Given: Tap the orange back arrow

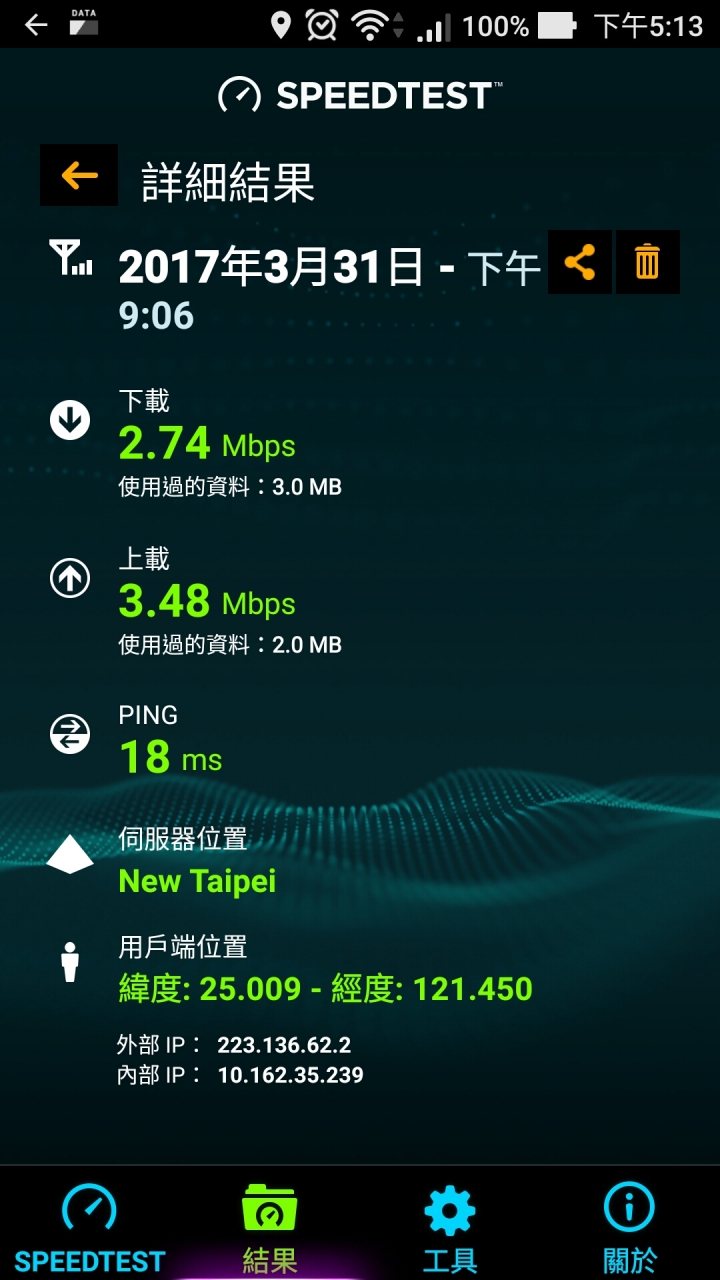Looking at the screenshot, I should [78, 175].
